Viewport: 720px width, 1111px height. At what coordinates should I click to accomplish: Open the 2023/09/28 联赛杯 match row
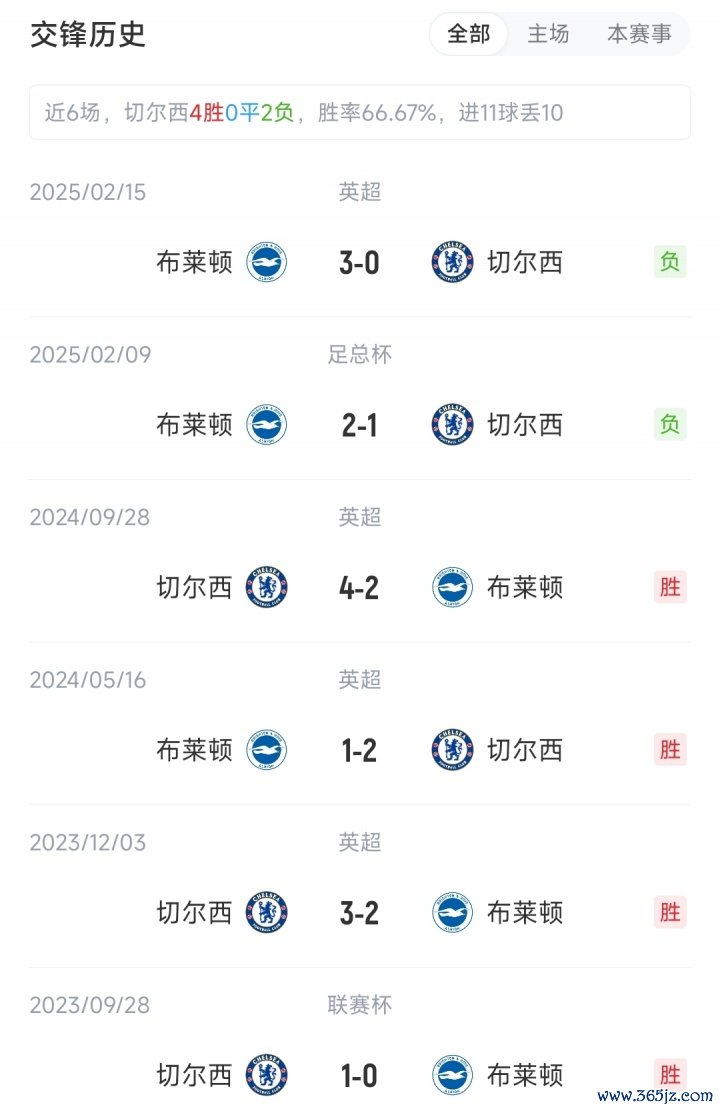point(359,1076)
